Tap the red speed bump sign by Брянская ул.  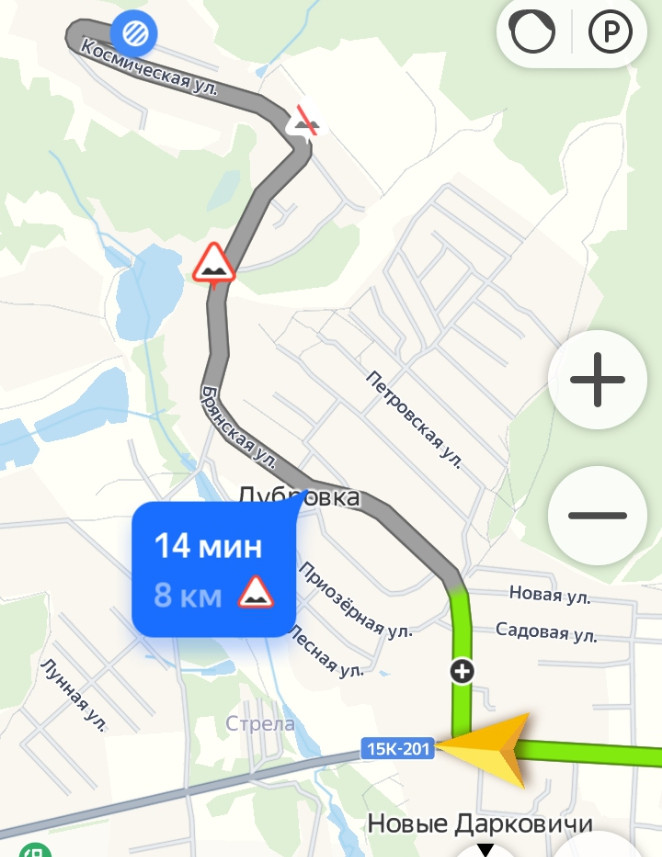pos(214,263)
